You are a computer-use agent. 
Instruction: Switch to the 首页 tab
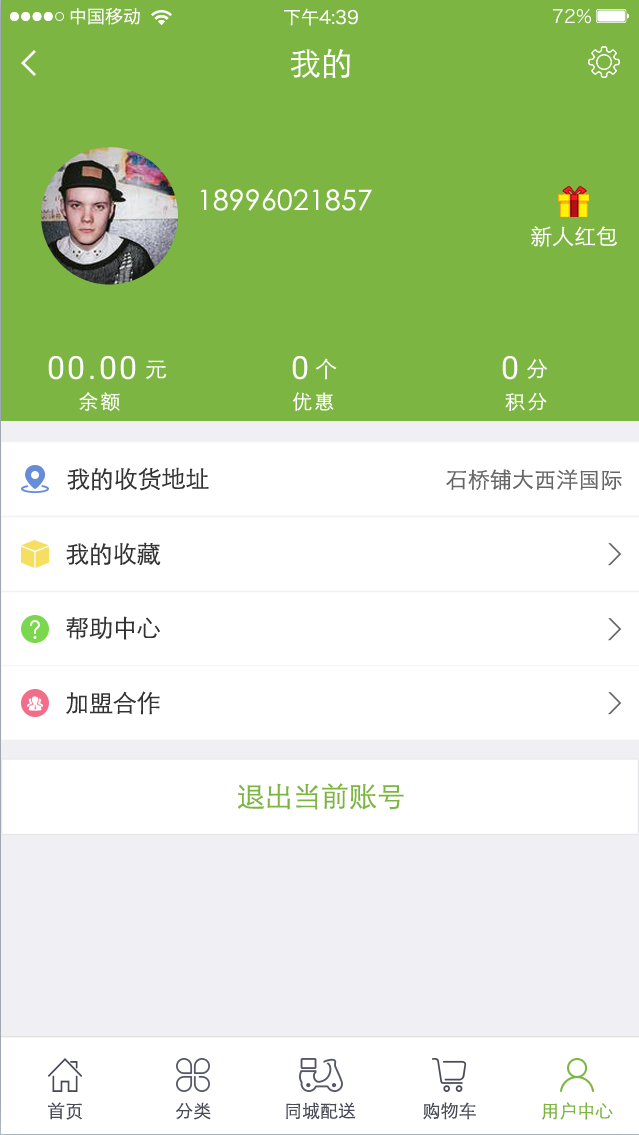click(65, 1088)
